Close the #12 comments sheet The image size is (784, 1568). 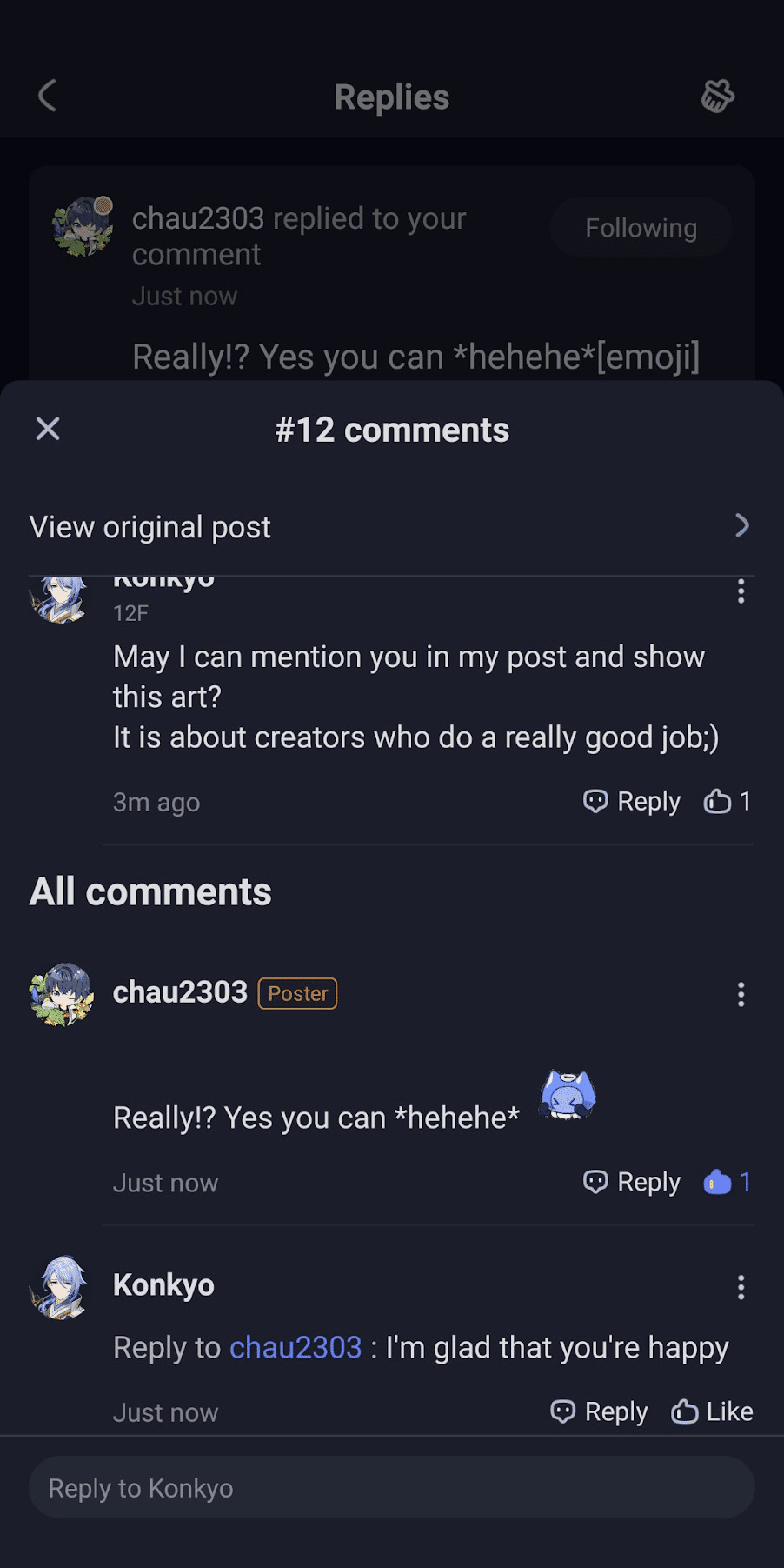click(48, 428)
